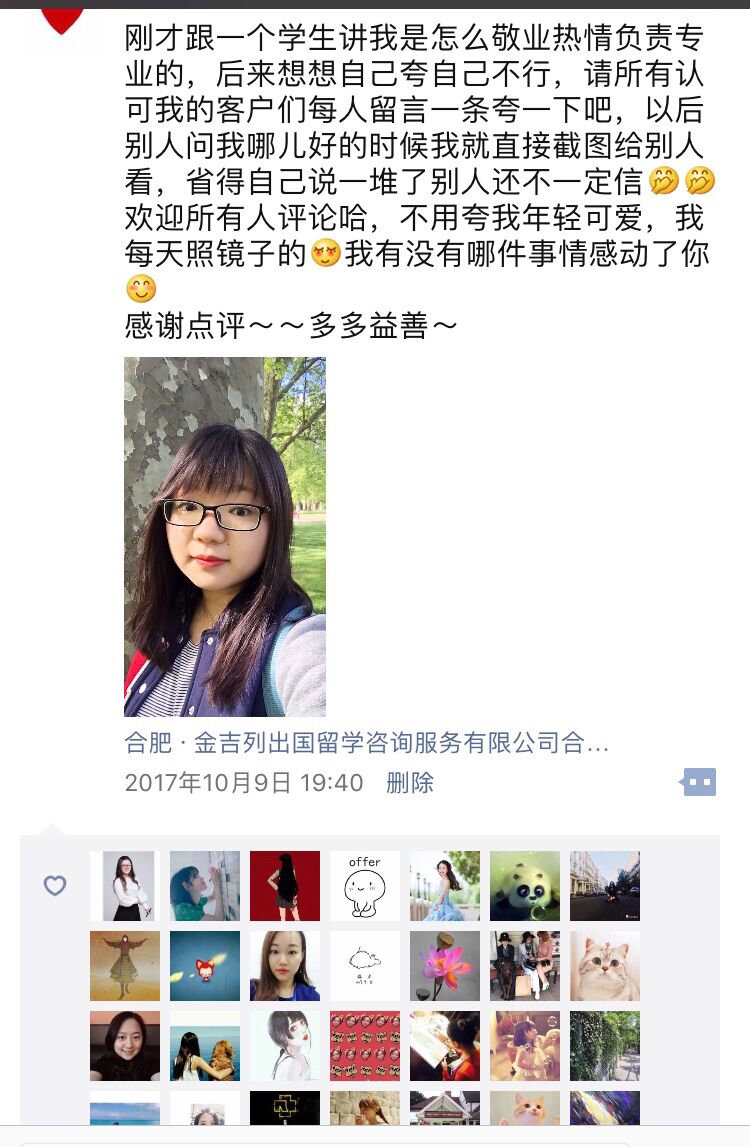Open the liker wearing a light blue gown
This screenshot has height=1147, width=750.
[x=445, y=886]
